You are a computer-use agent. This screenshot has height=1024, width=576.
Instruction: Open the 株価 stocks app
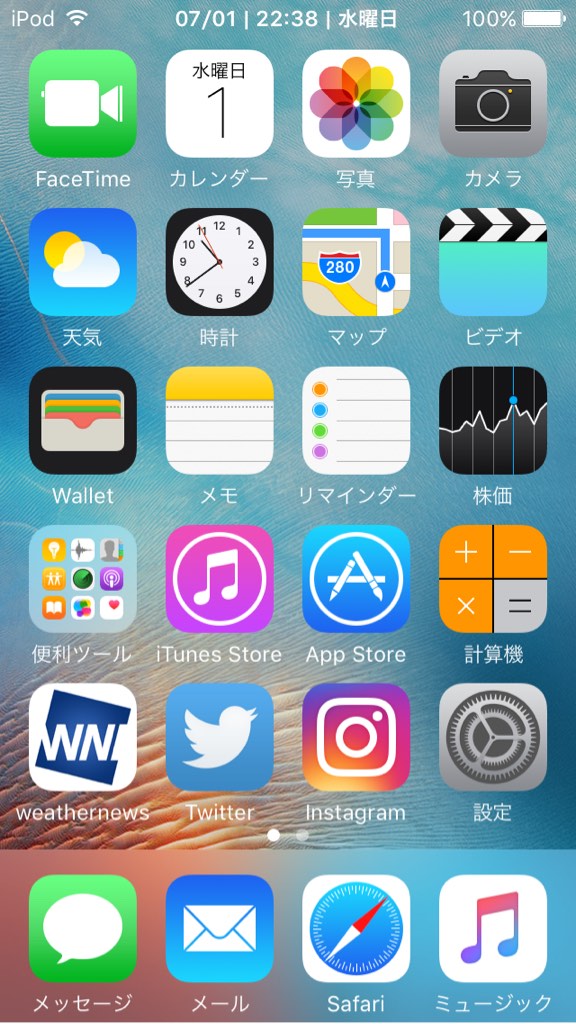tap(493, 421)
